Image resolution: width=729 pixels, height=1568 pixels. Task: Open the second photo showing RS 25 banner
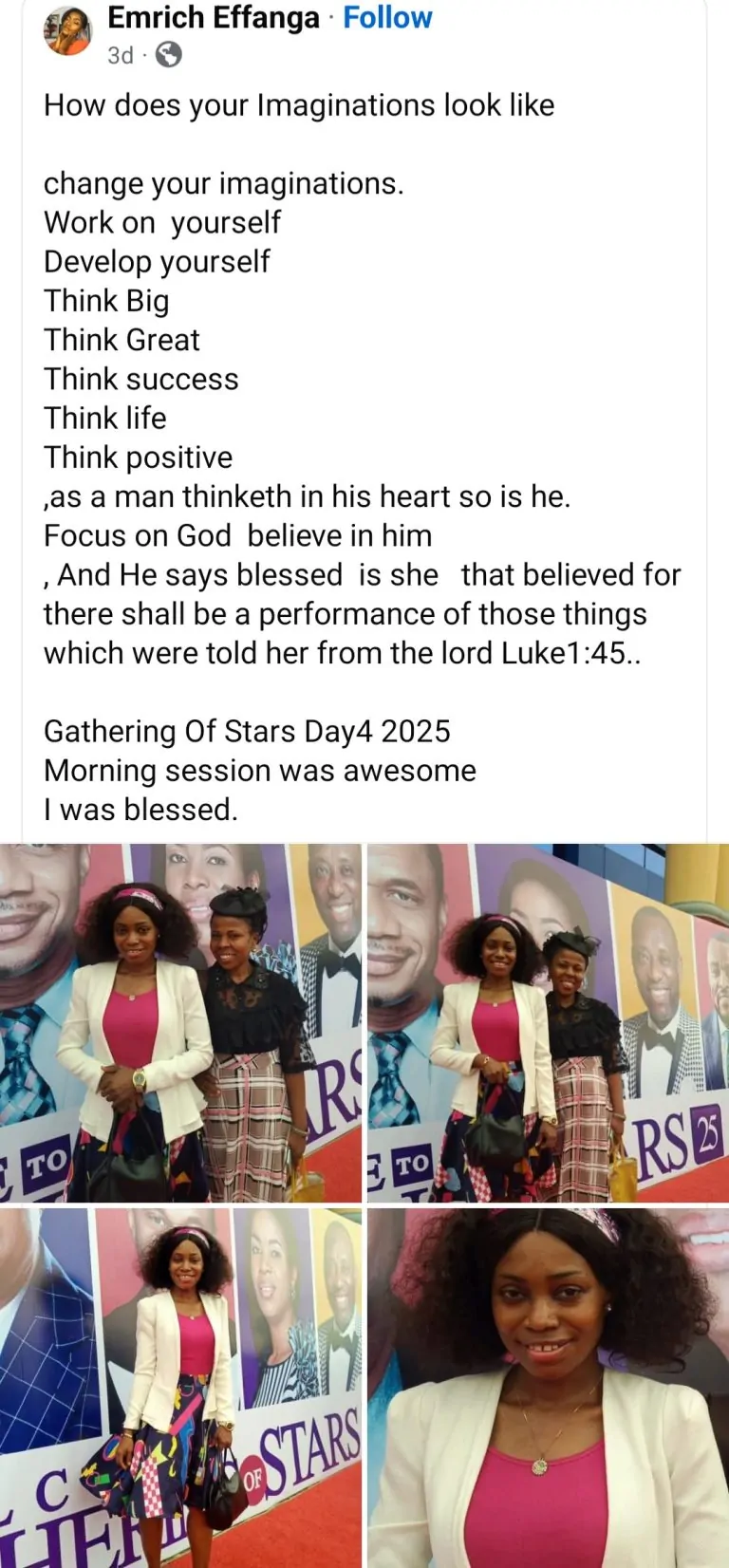coord(548,1022)
